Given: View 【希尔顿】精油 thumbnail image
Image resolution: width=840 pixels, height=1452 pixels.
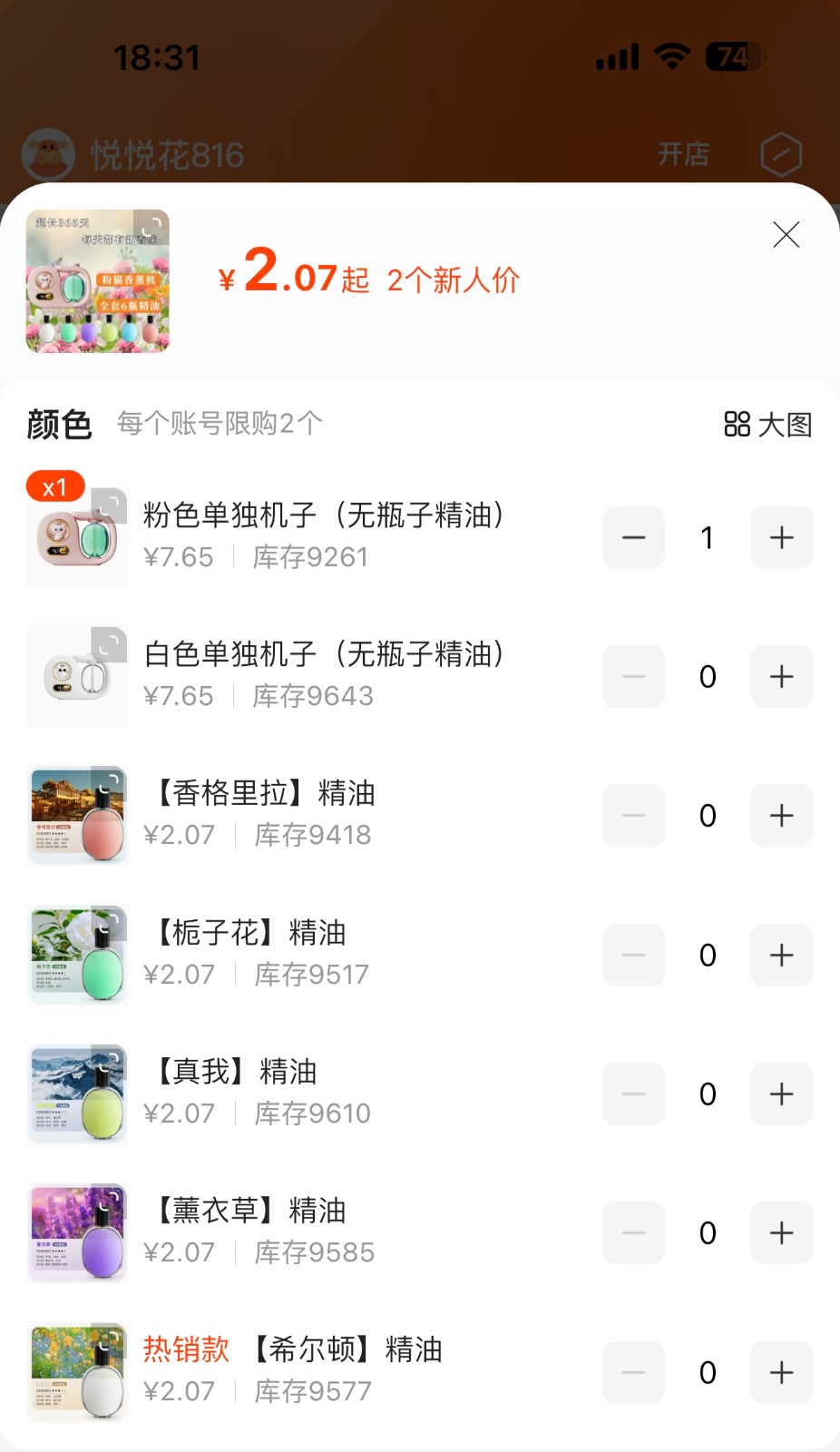Looking at the screenshot, I should coord(78,1372).
